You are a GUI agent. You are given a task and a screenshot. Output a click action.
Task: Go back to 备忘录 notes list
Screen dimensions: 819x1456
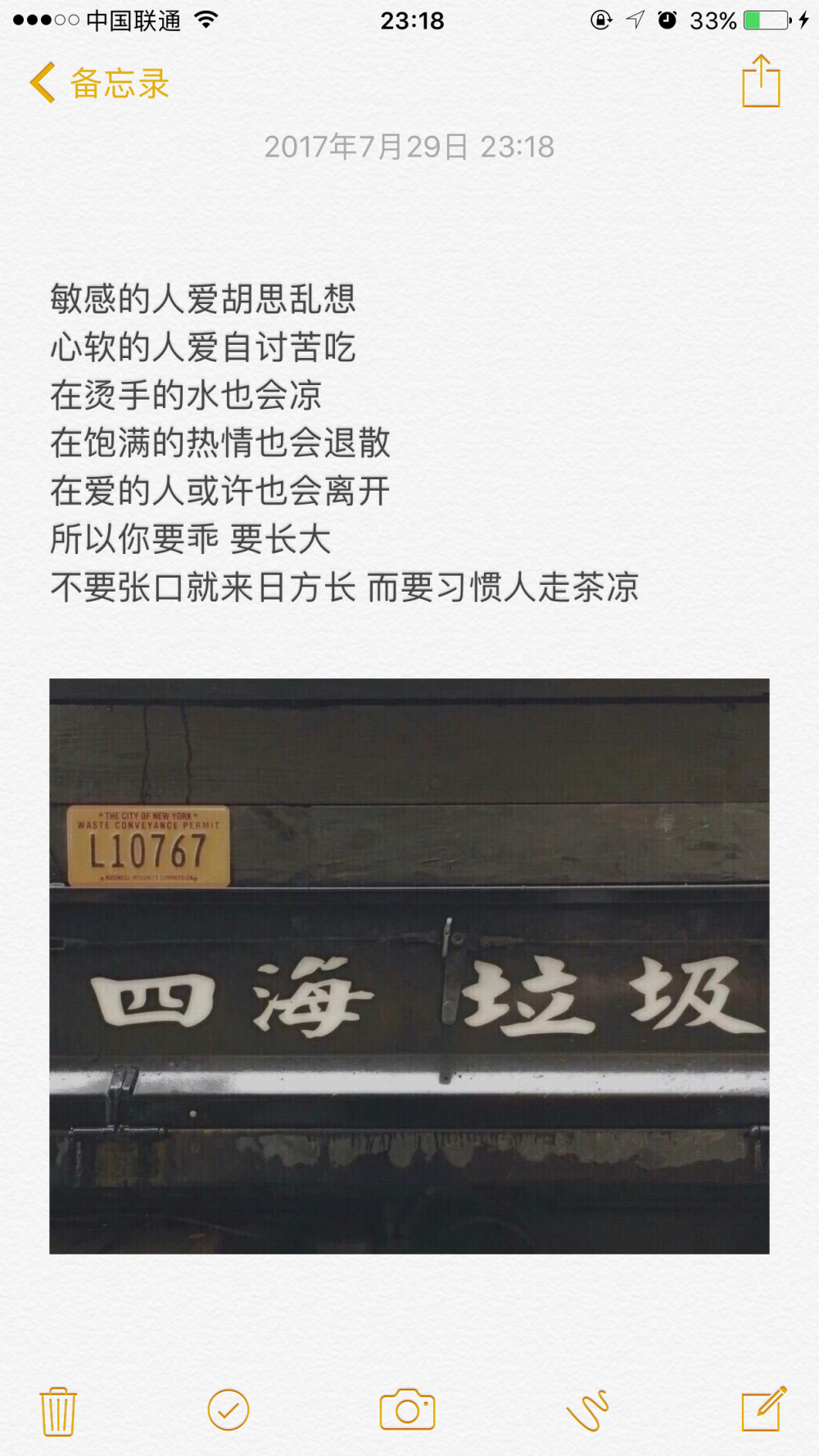click(99, 83)
